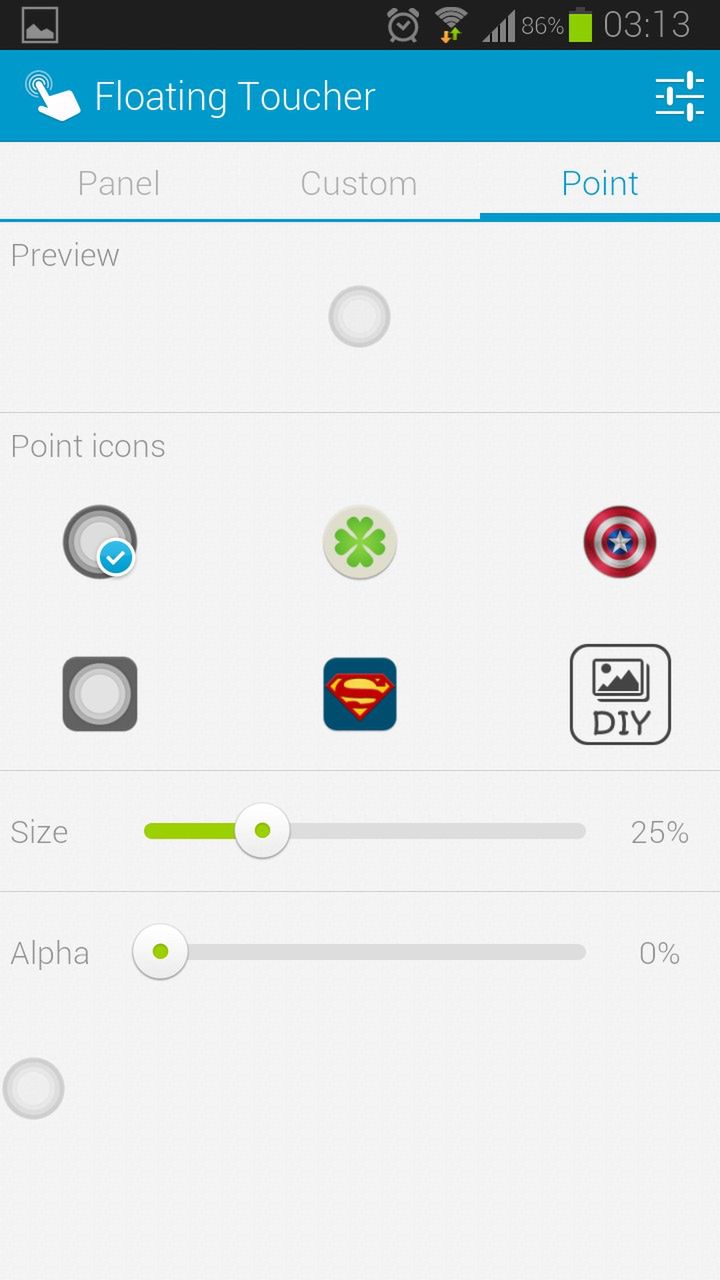Choose the gray square point icon

pos(100,694)
